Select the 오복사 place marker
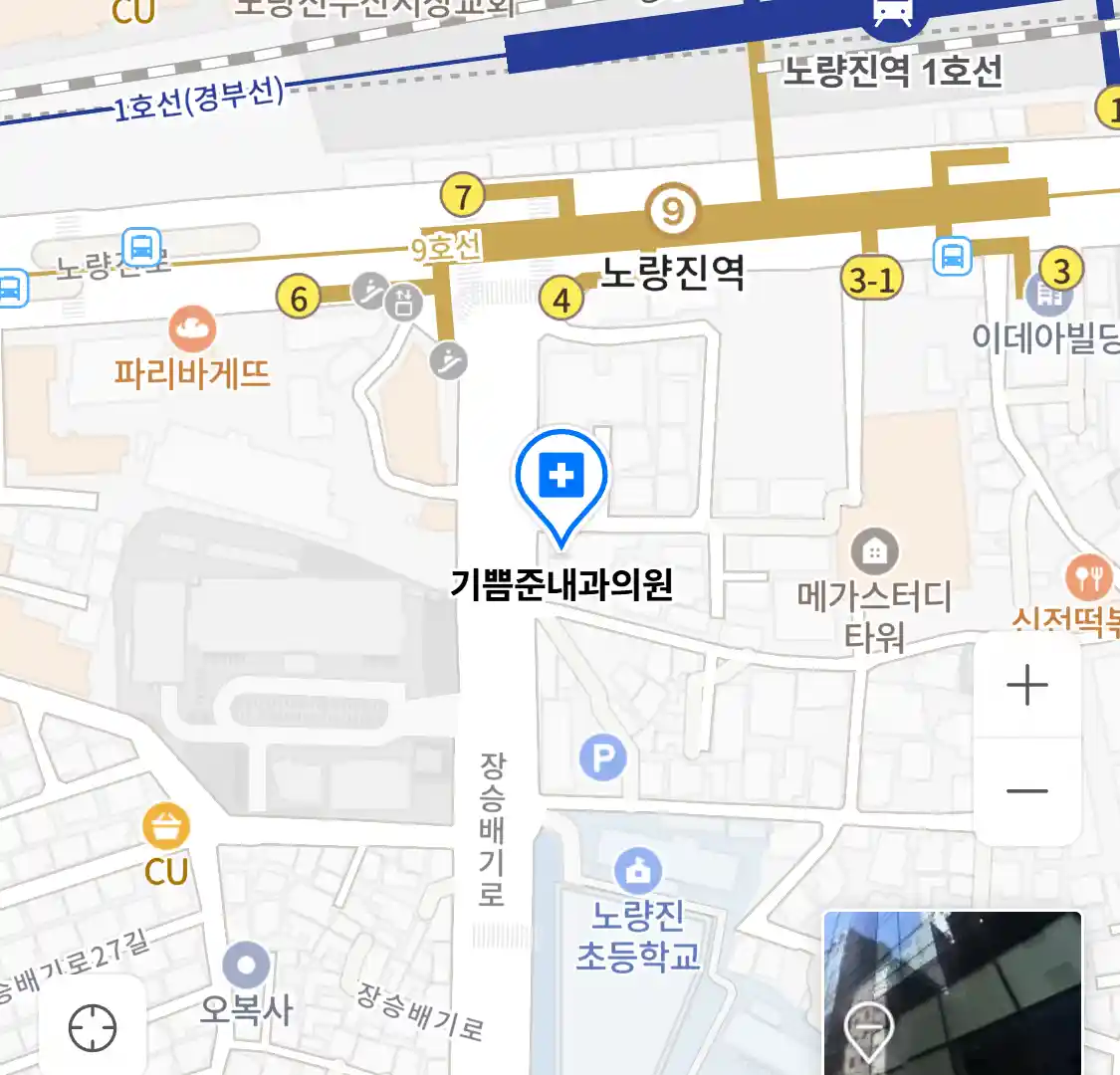Image resolution: width=1120 pixels, height=1075 pixels. pyautogui.click(x=246, y=966)
